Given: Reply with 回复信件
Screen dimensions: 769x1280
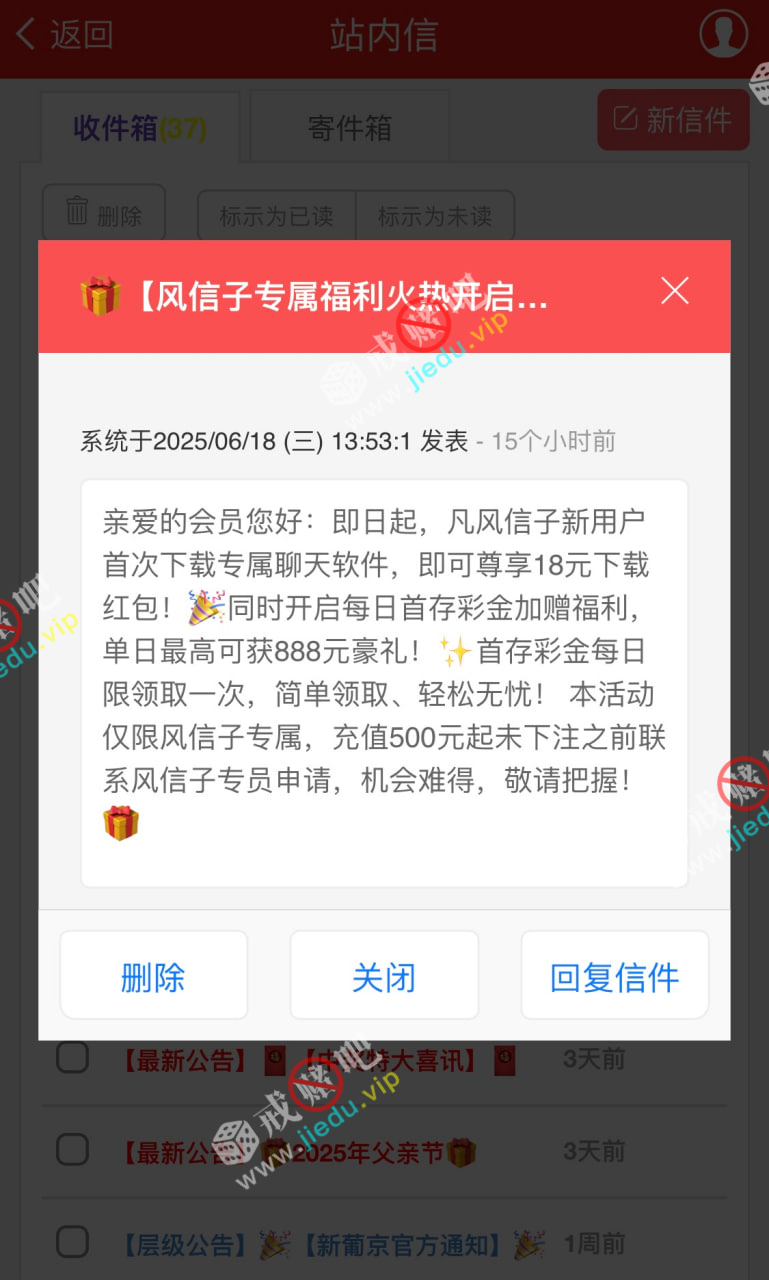Looking at the screenshot, I should click(614, 976).
